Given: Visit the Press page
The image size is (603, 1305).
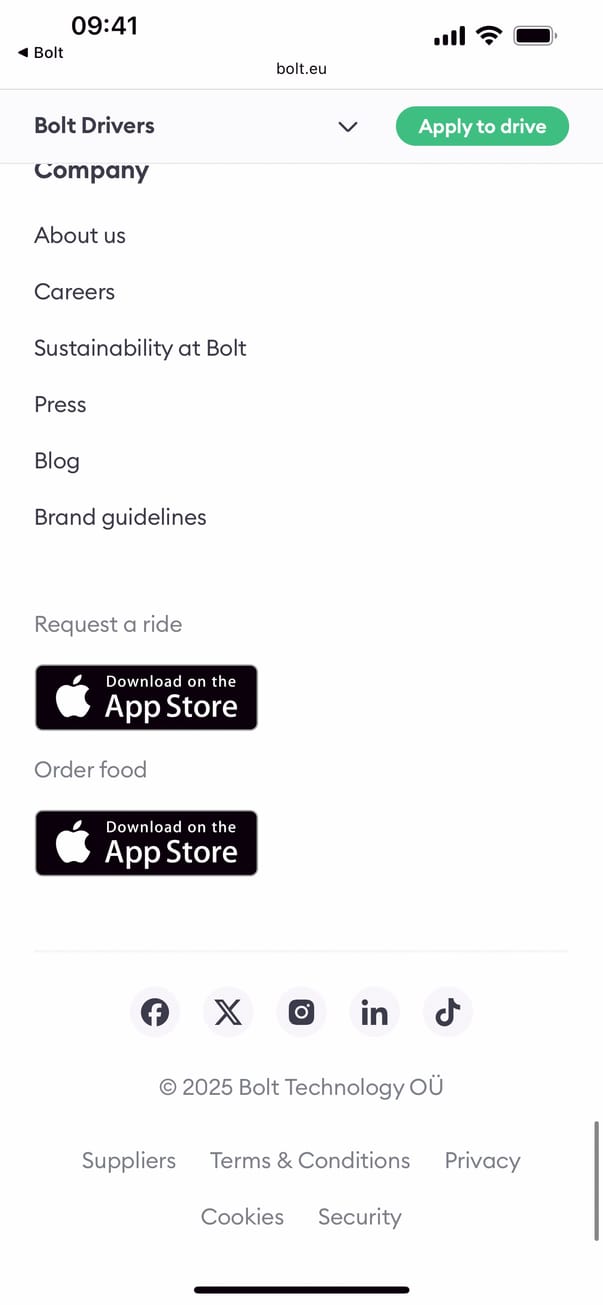Looking at the screenshot, I should (x=60, y=405).
